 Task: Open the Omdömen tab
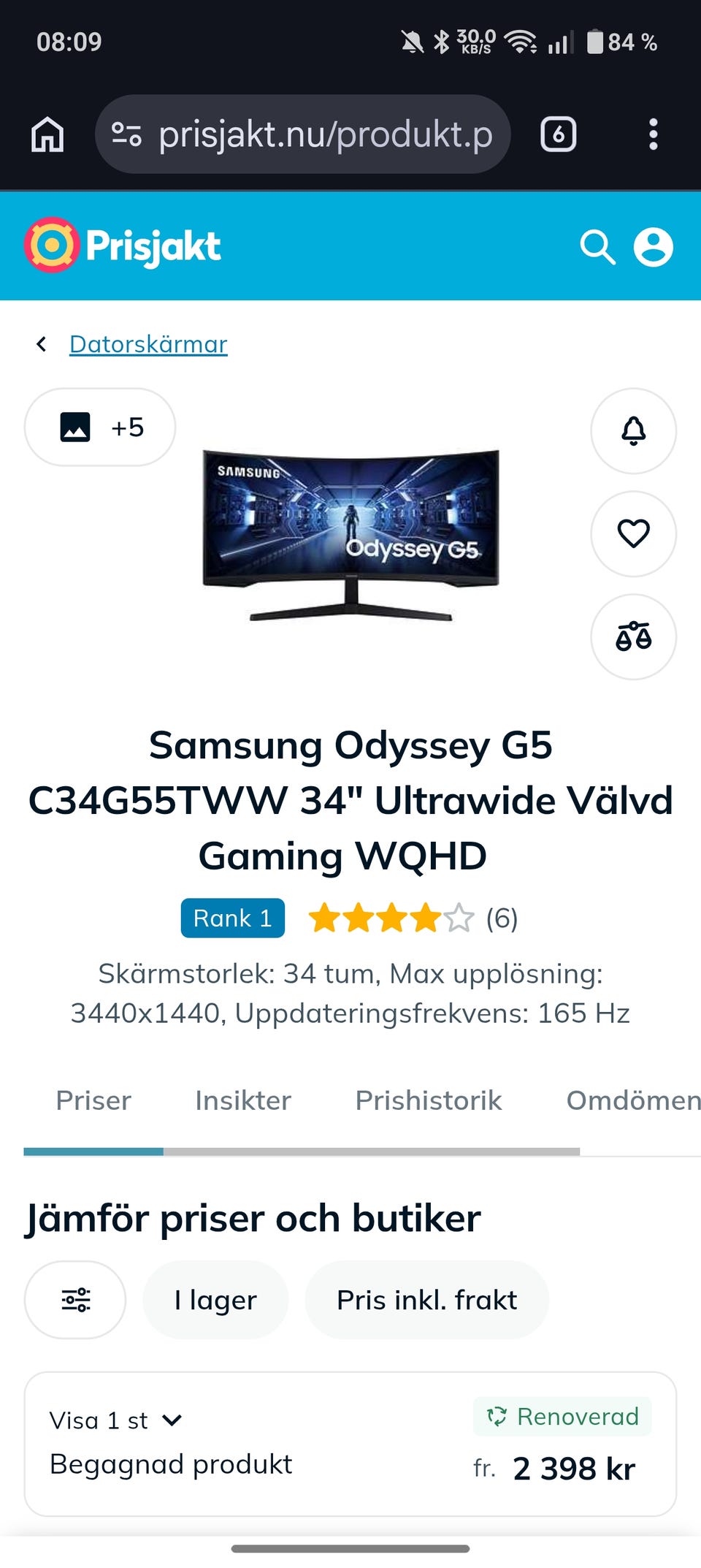(x=633, y=1100)
